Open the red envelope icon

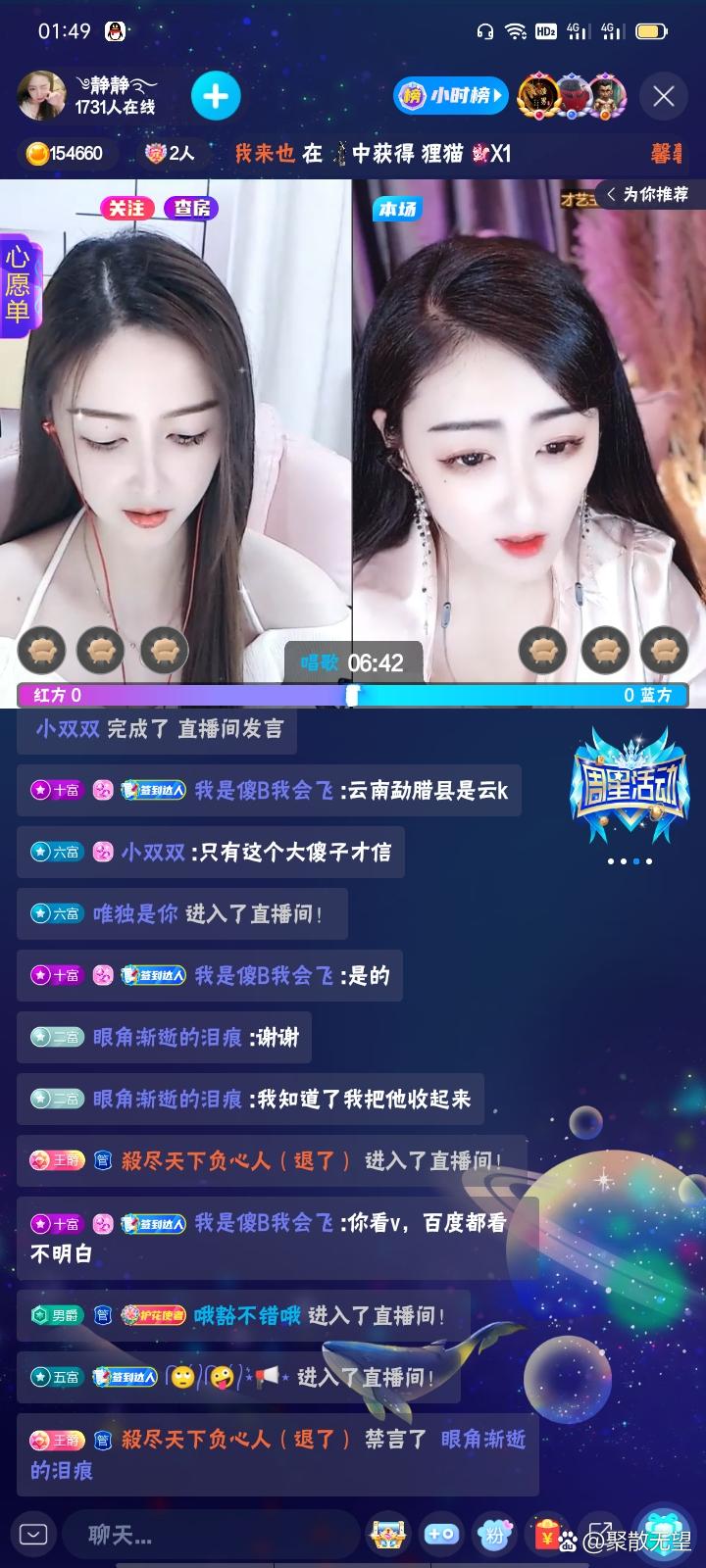[x=547, y=1535]
